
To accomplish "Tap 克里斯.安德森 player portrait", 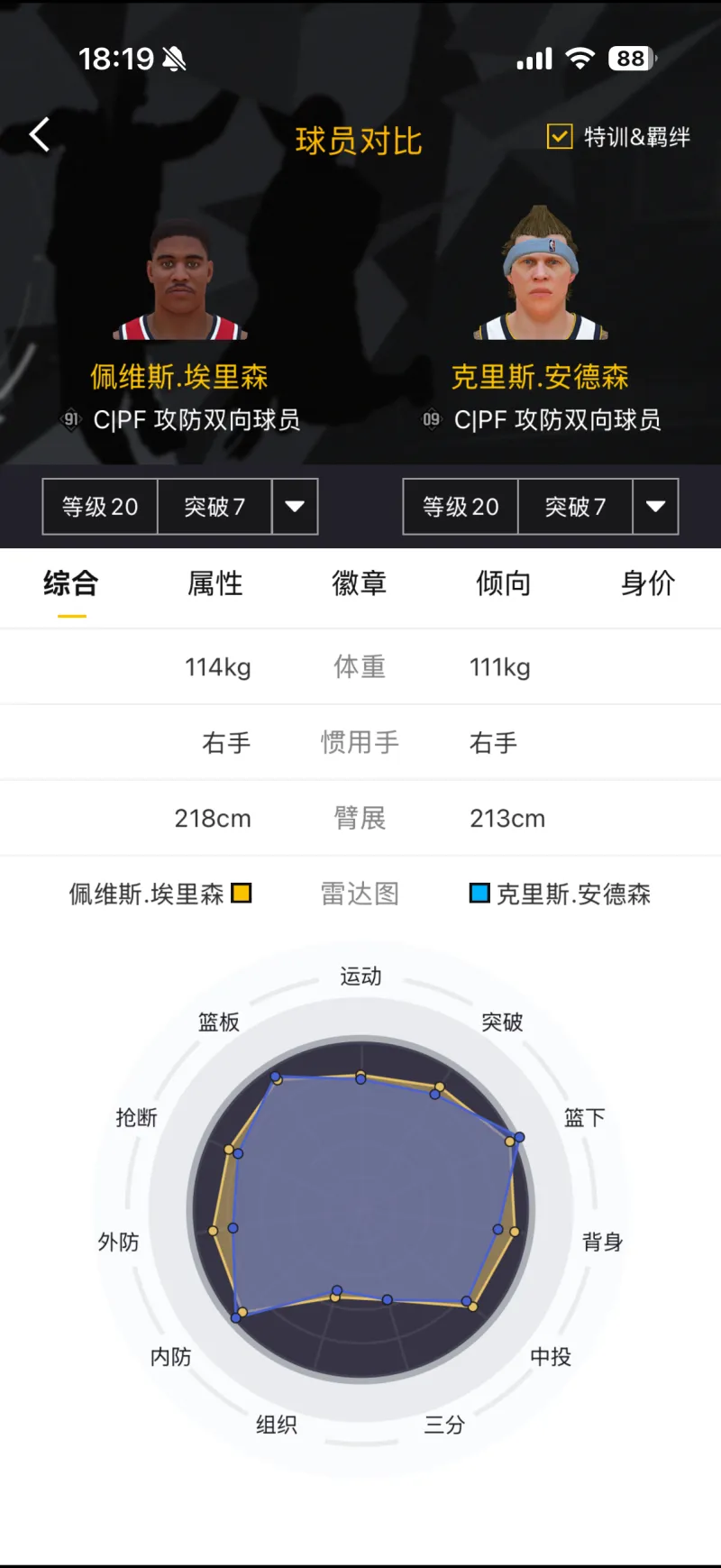I will pyautogui.click(x=541, y=275).
